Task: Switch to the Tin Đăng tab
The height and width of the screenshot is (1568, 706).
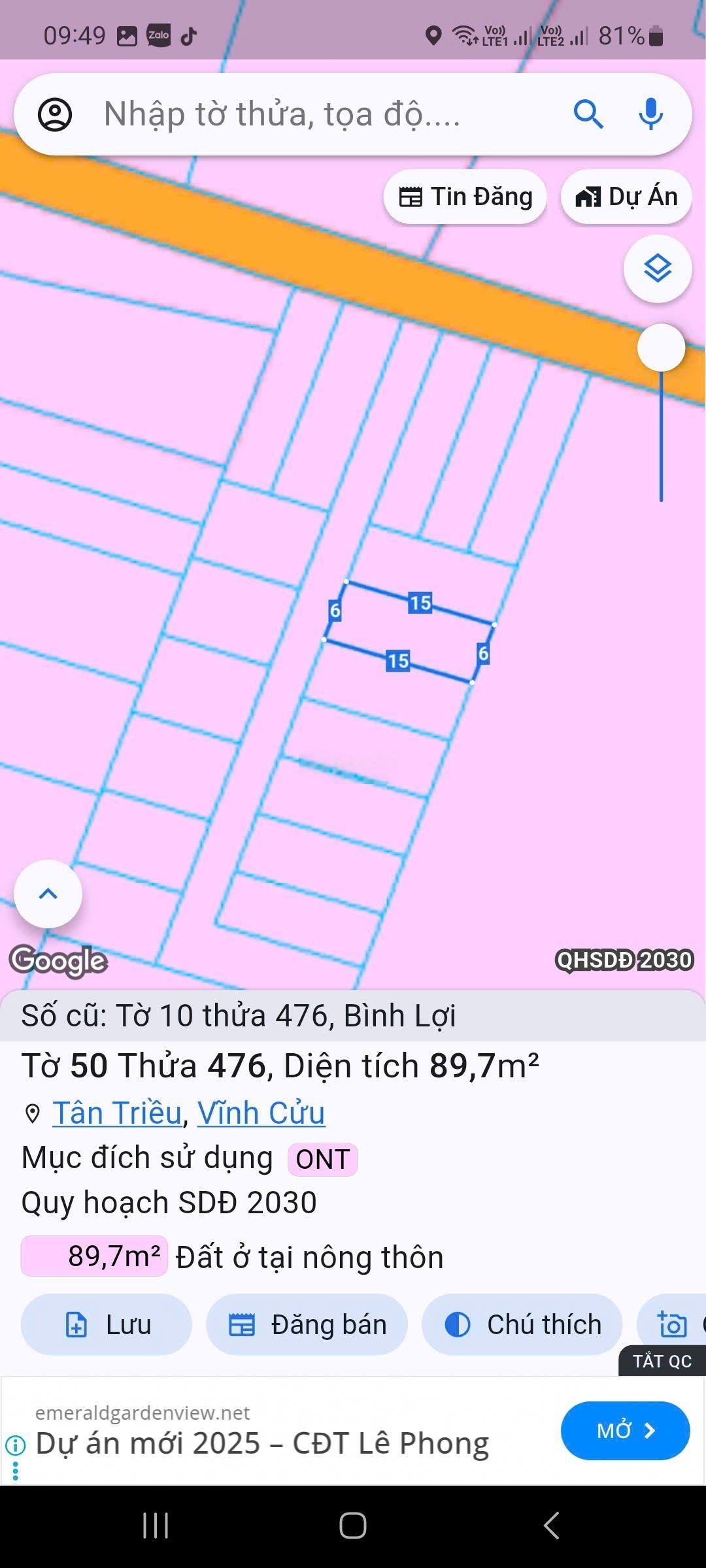Action: point(465,196)
